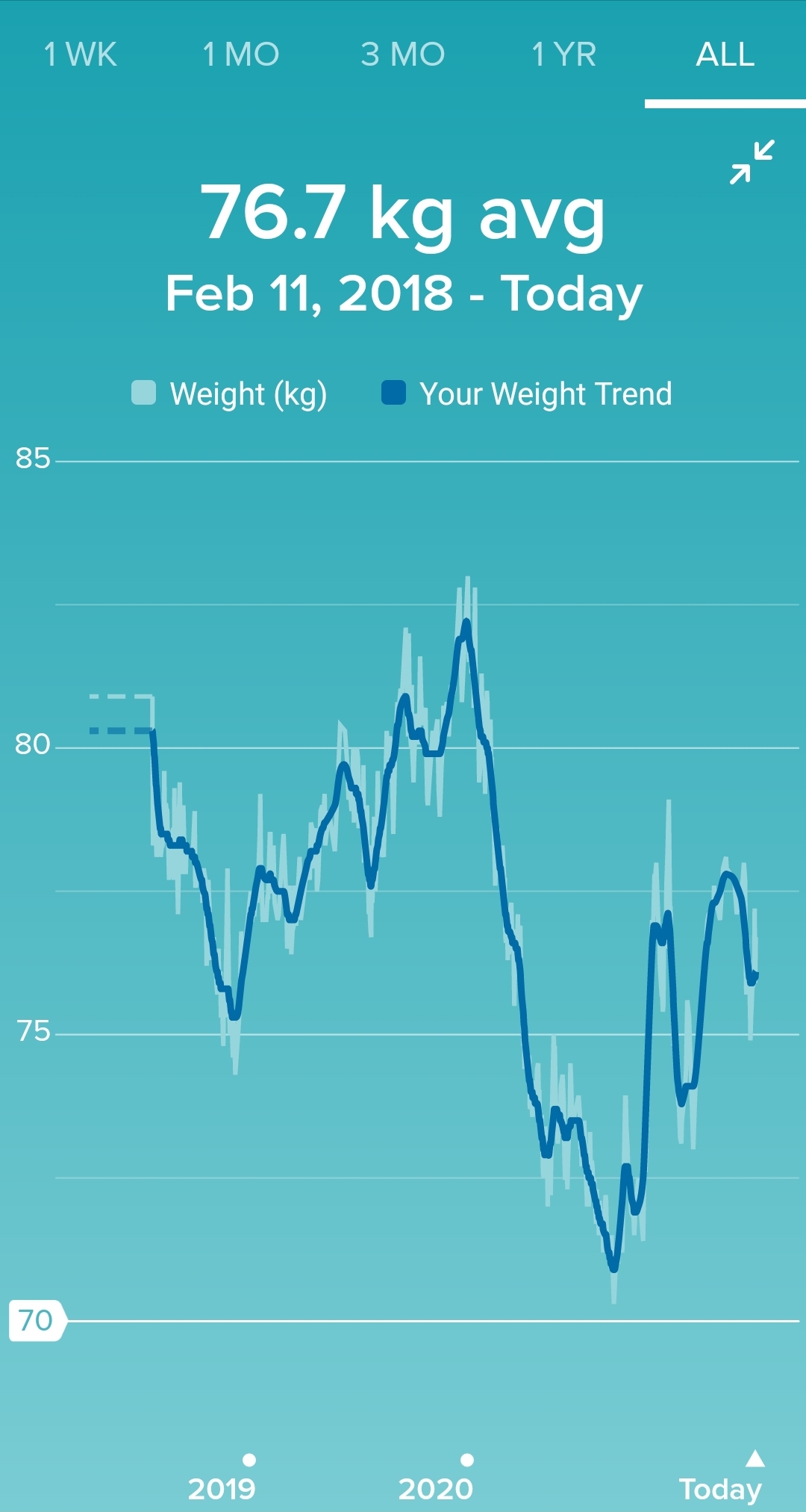Collapse the full-screen weight chart
The height and width of the screenshot is (1512, 806).
click(x=752, y=162)
